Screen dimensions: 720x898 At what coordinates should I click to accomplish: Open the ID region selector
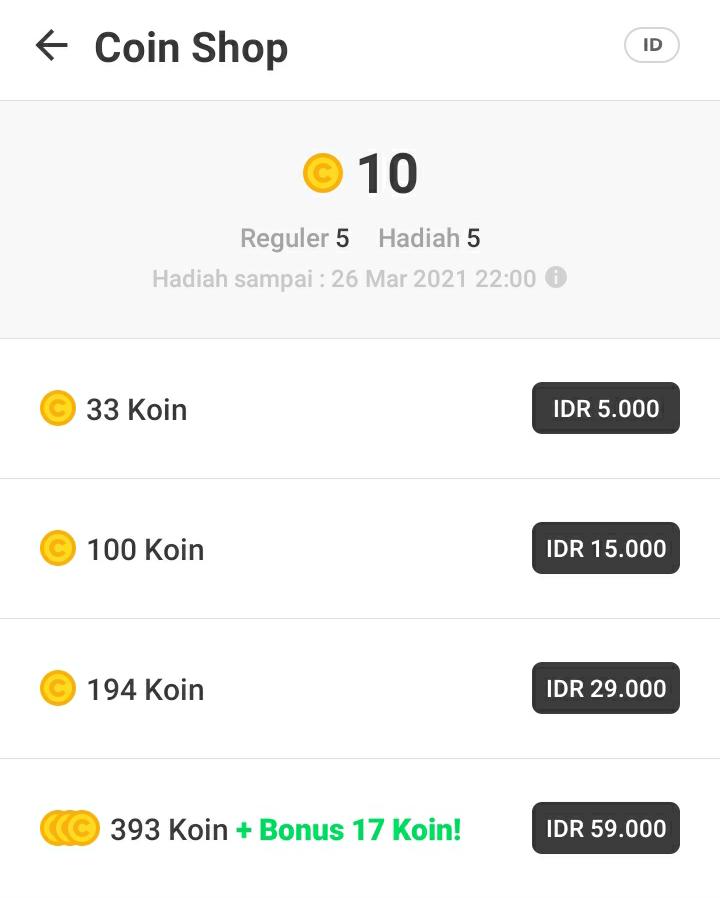[651, 46]
